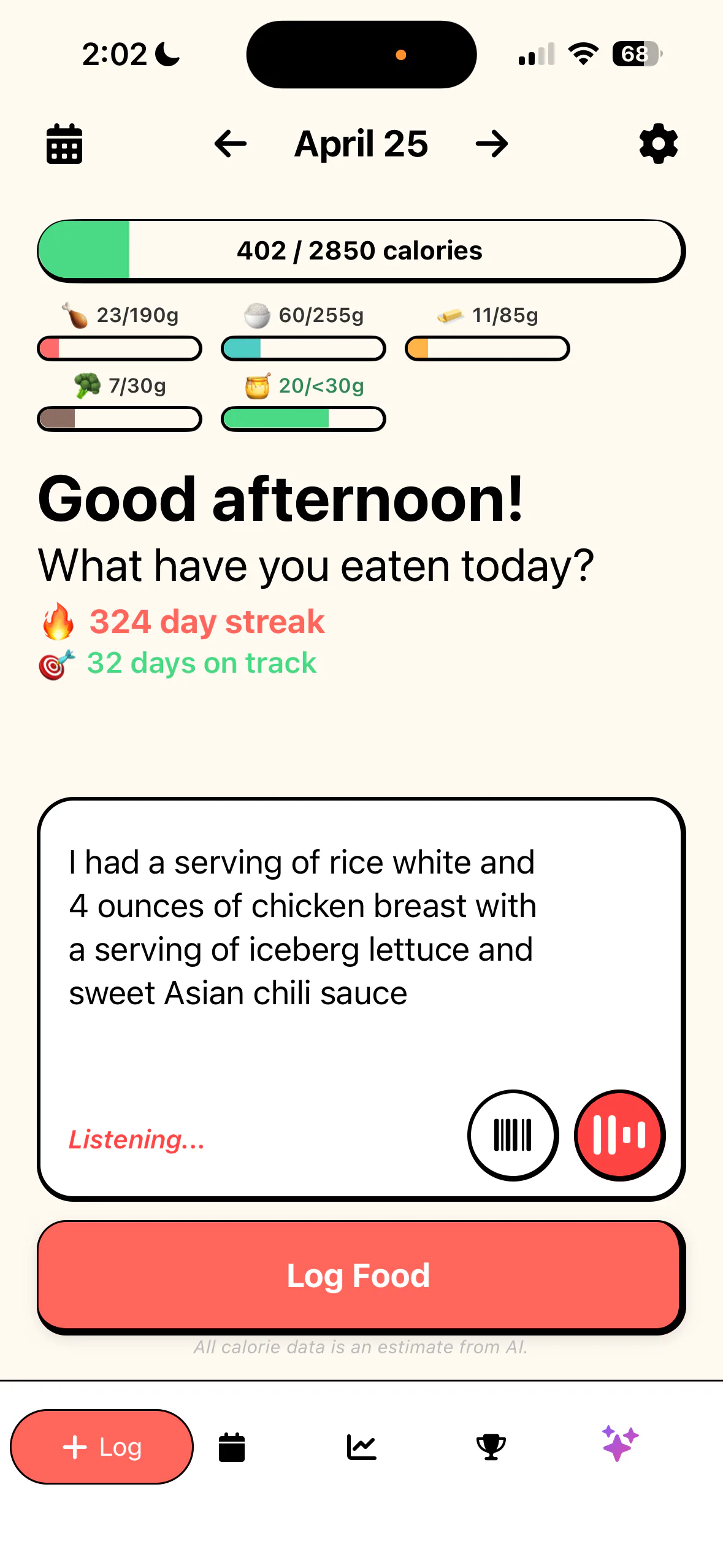The height and width of the screenshot is (1568, 723).
Task: Open the trophy achievements icon
Action: click(x=491, y=1446)
